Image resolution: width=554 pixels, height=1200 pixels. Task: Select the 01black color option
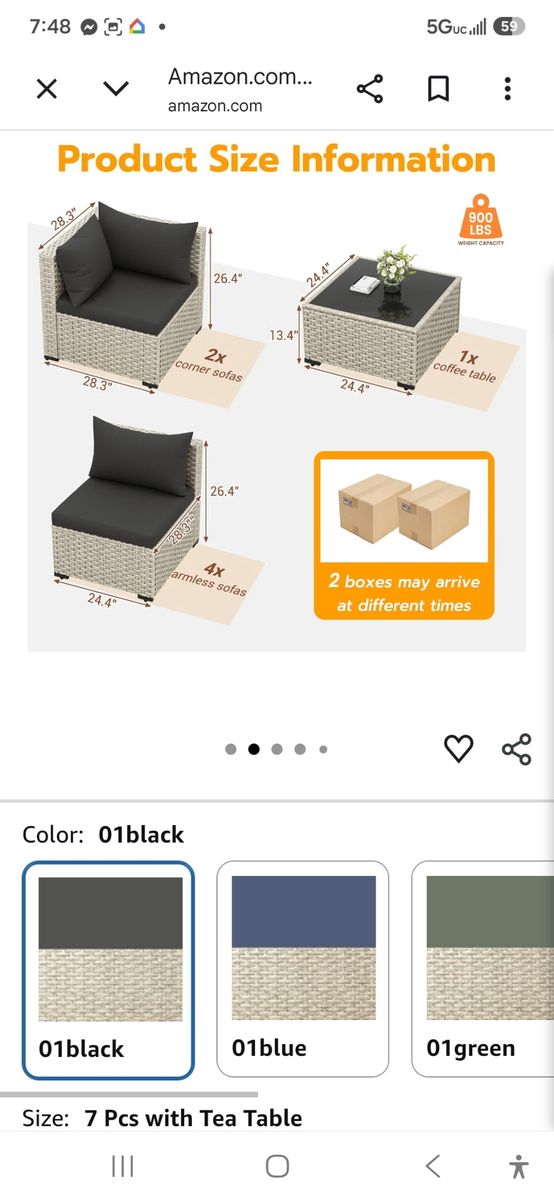coord(108,970)
